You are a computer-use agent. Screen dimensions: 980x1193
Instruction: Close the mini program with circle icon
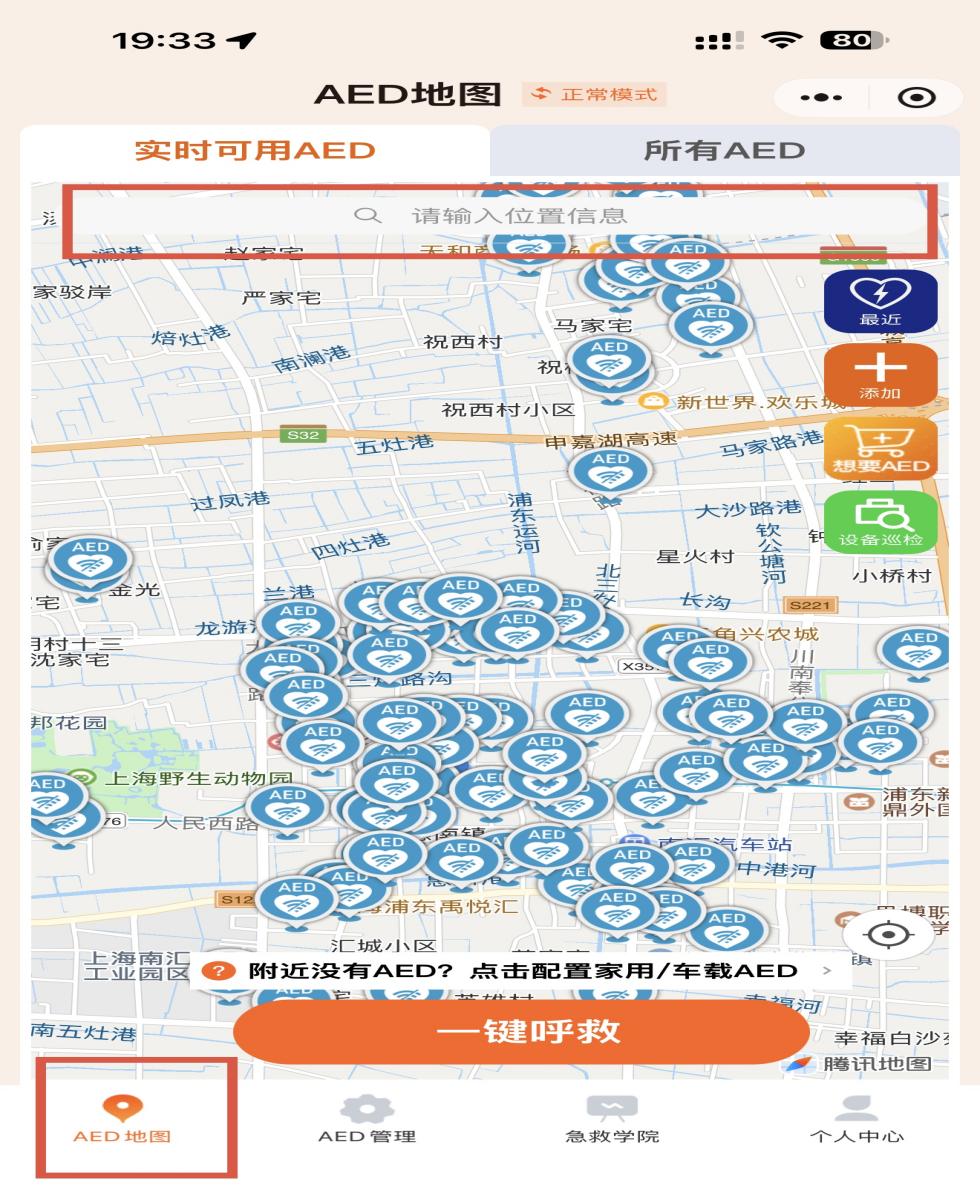tap(916, 98)
